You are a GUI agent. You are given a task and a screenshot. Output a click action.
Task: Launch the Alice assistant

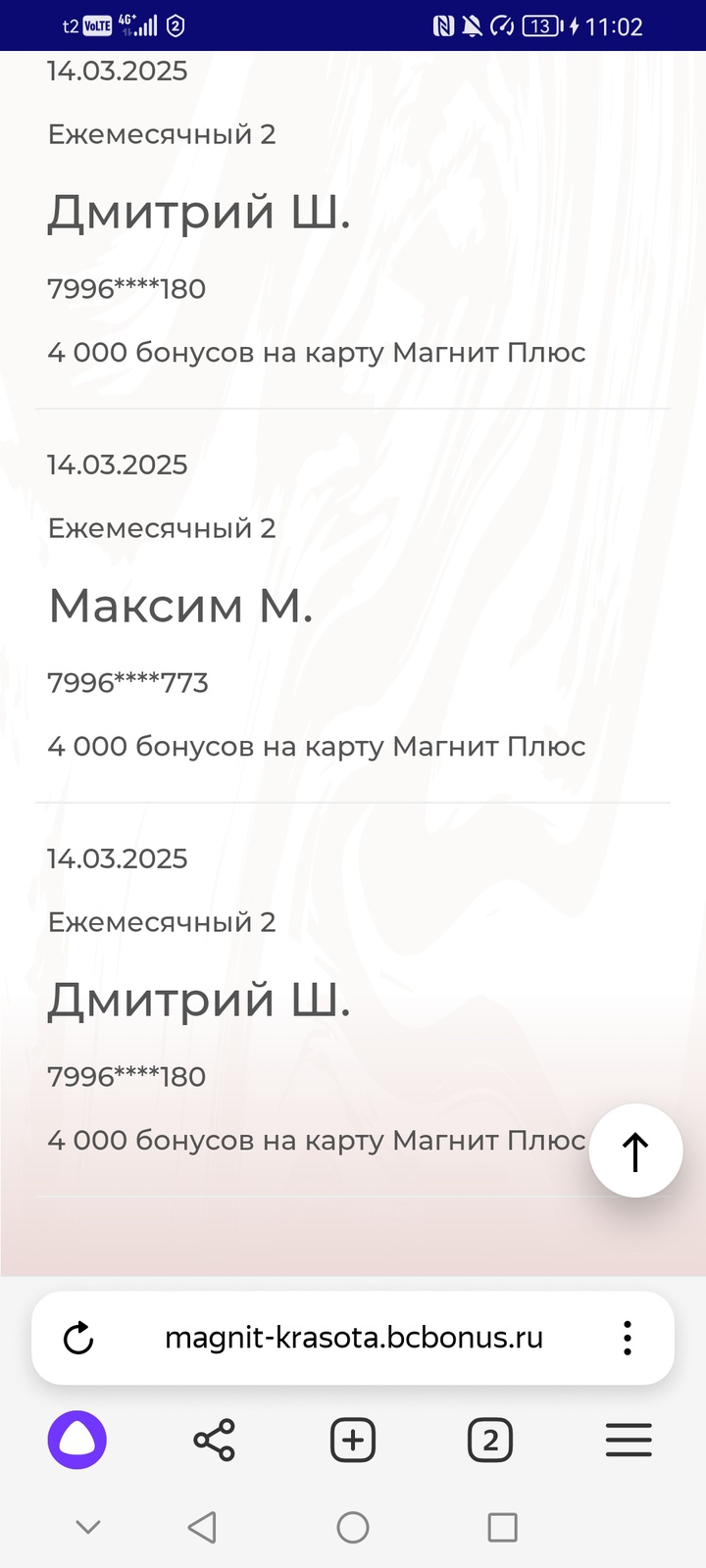tap(77, 1441)
